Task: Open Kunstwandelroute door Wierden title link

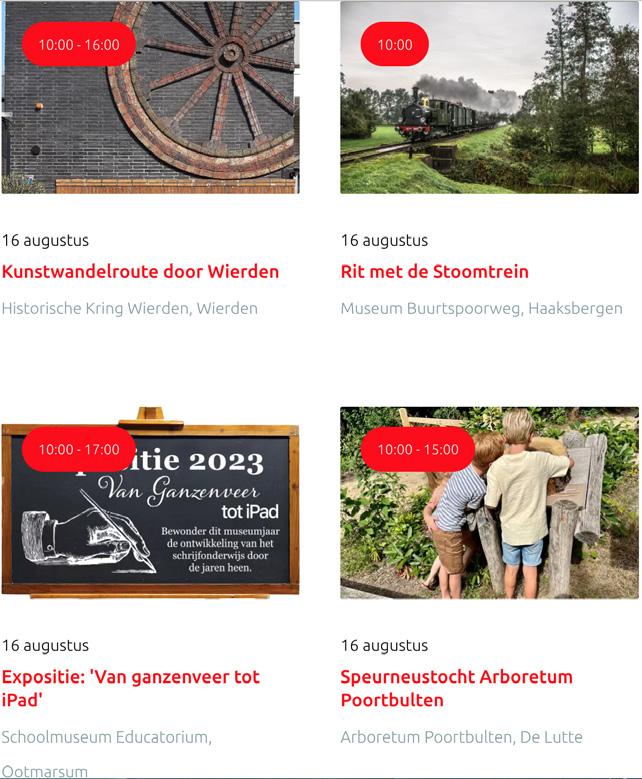Action: (x=140, y=271)
